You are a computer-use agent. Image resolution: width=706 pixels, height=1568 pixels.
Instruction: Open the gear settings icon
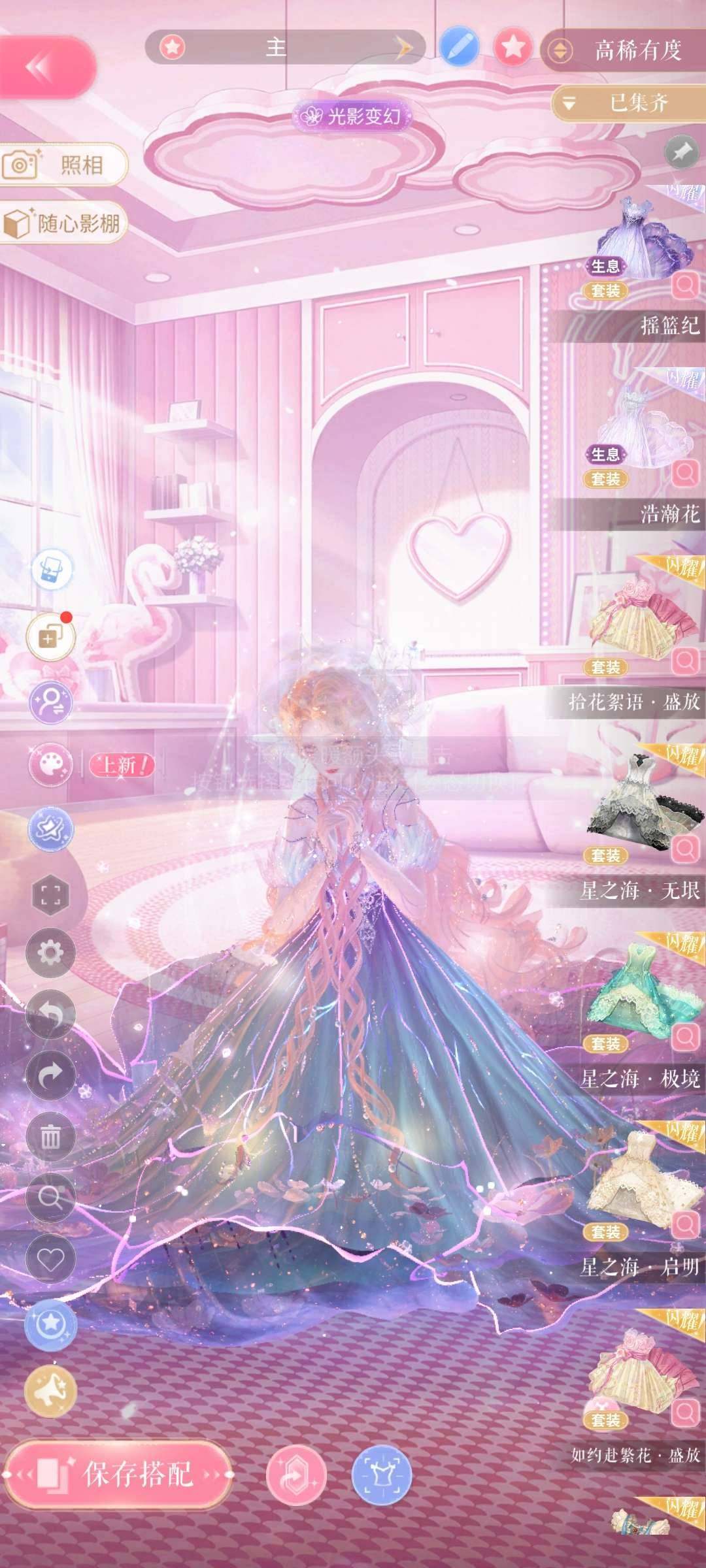click(x=50, y=953)
